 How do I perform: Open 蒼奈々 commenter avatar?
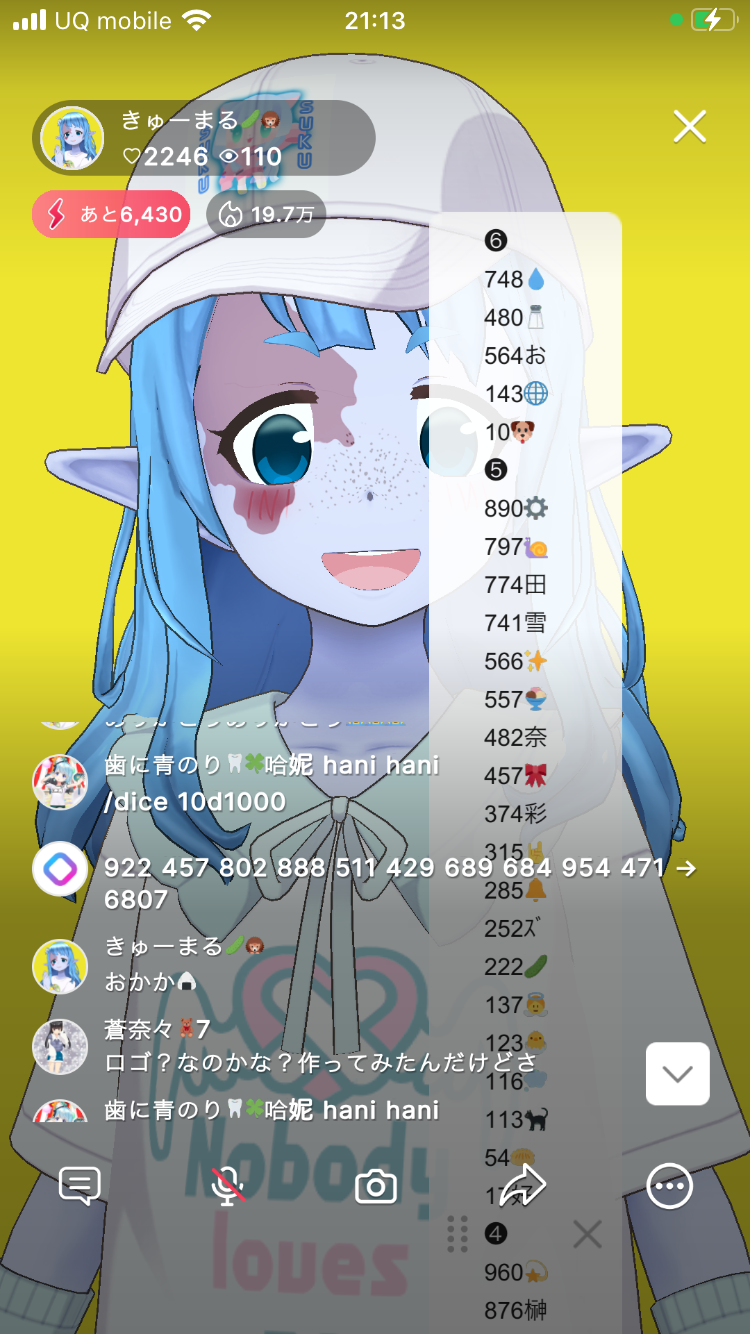coord(60,1046)
